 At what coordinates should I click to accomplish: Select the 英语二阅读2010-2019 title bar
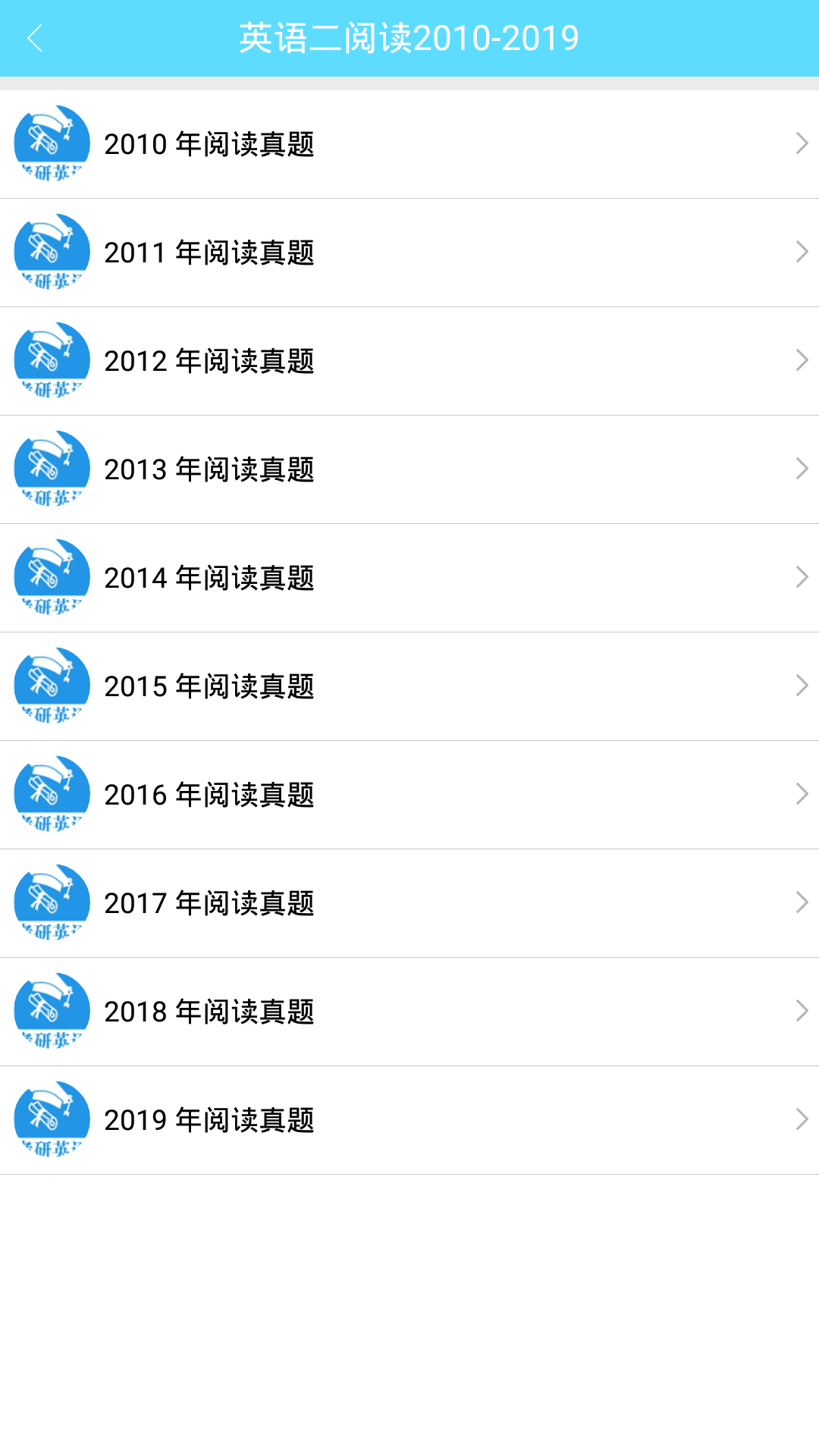409,37
